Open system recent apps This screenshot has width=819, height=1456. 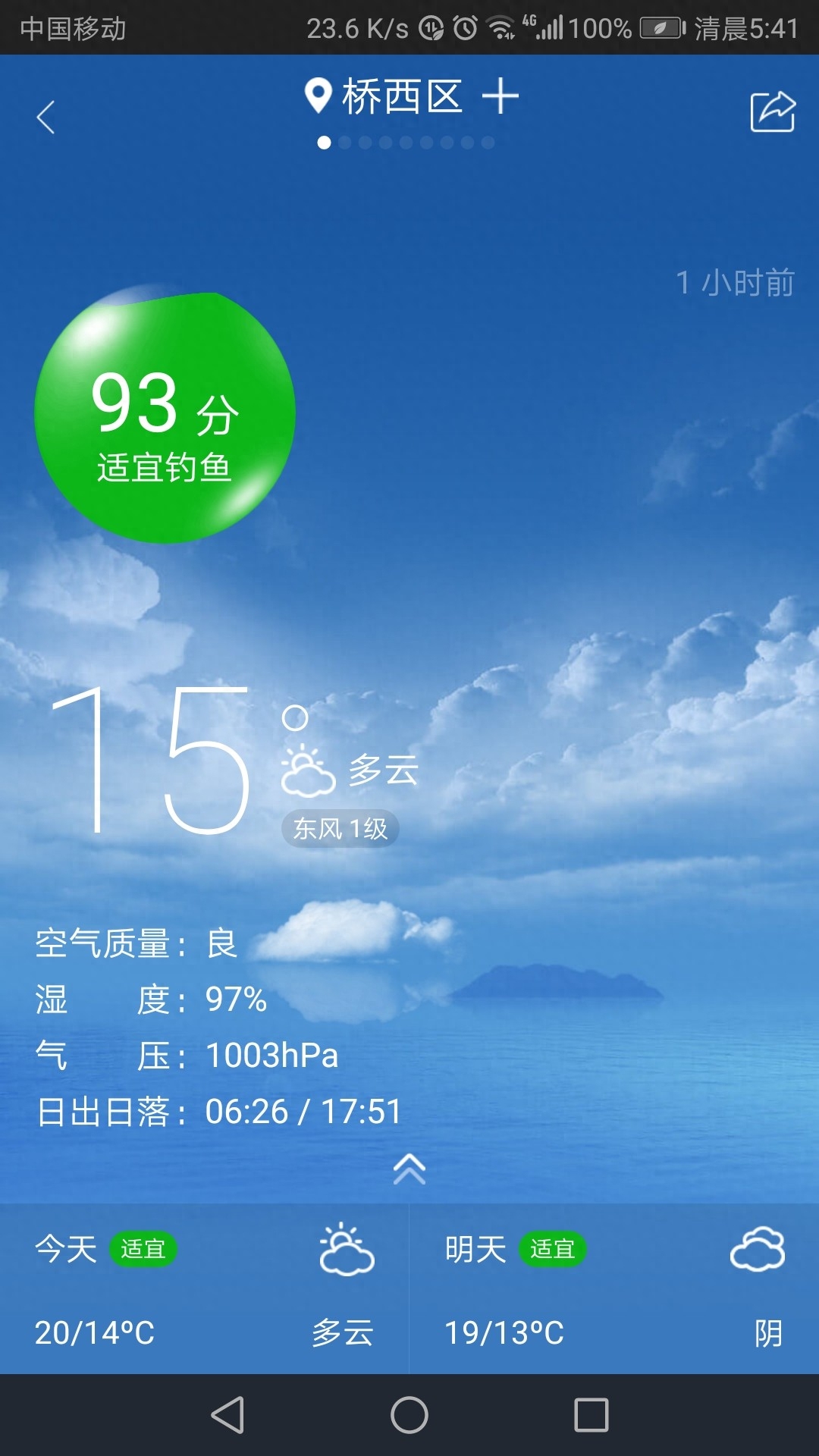(x=591, y=1415)
